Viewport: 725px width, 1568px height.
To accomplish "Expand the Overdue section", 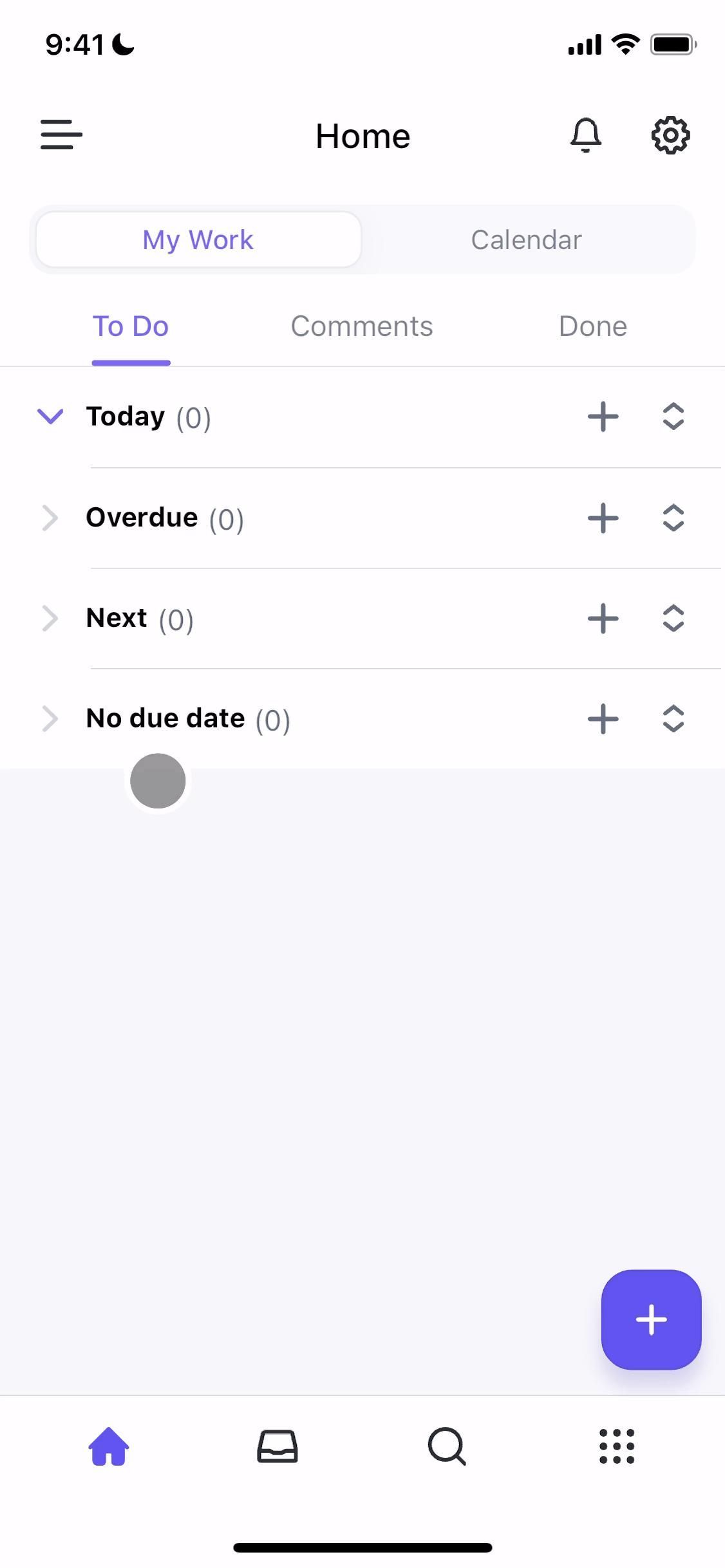I will click(x=50, y=518).
